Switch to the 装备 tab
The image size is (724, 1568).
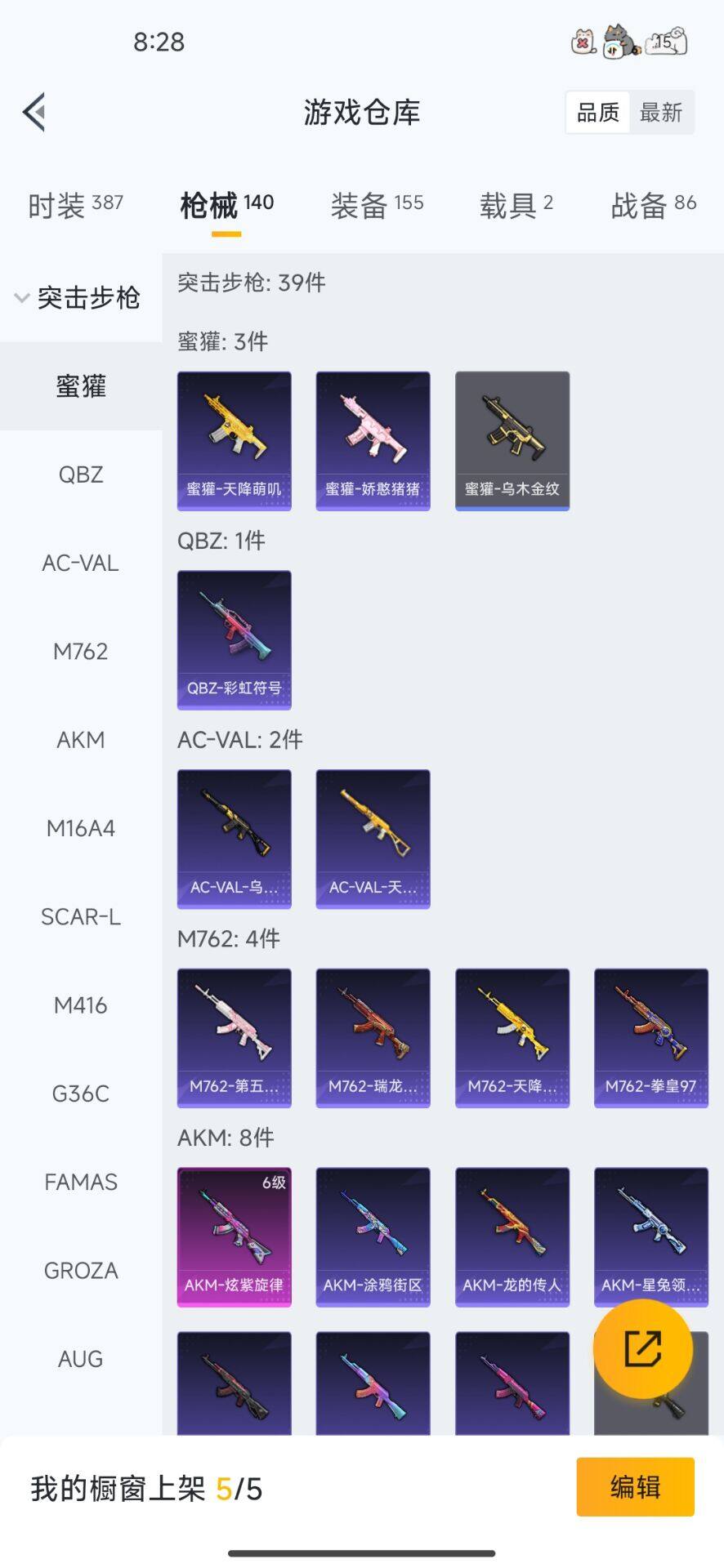tap(377, 205)
